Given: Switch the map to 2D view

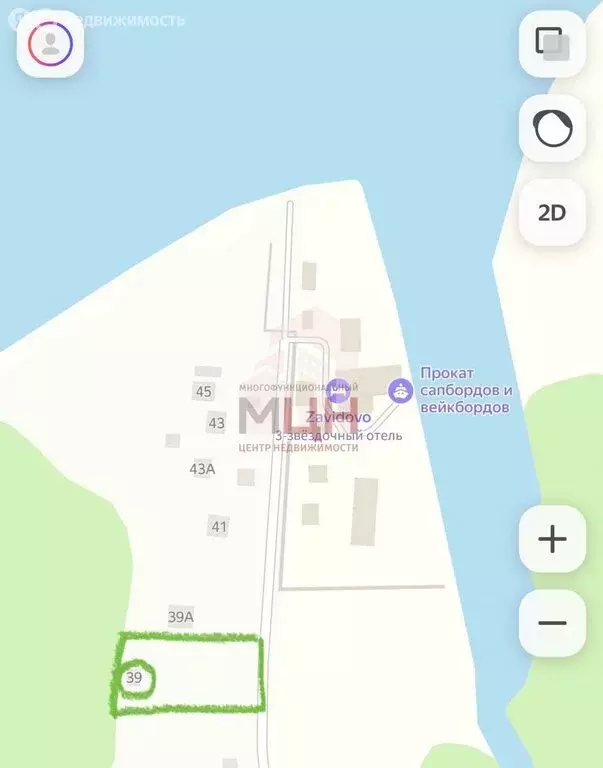Looking at the screenshot, I should tap(552, 212).
